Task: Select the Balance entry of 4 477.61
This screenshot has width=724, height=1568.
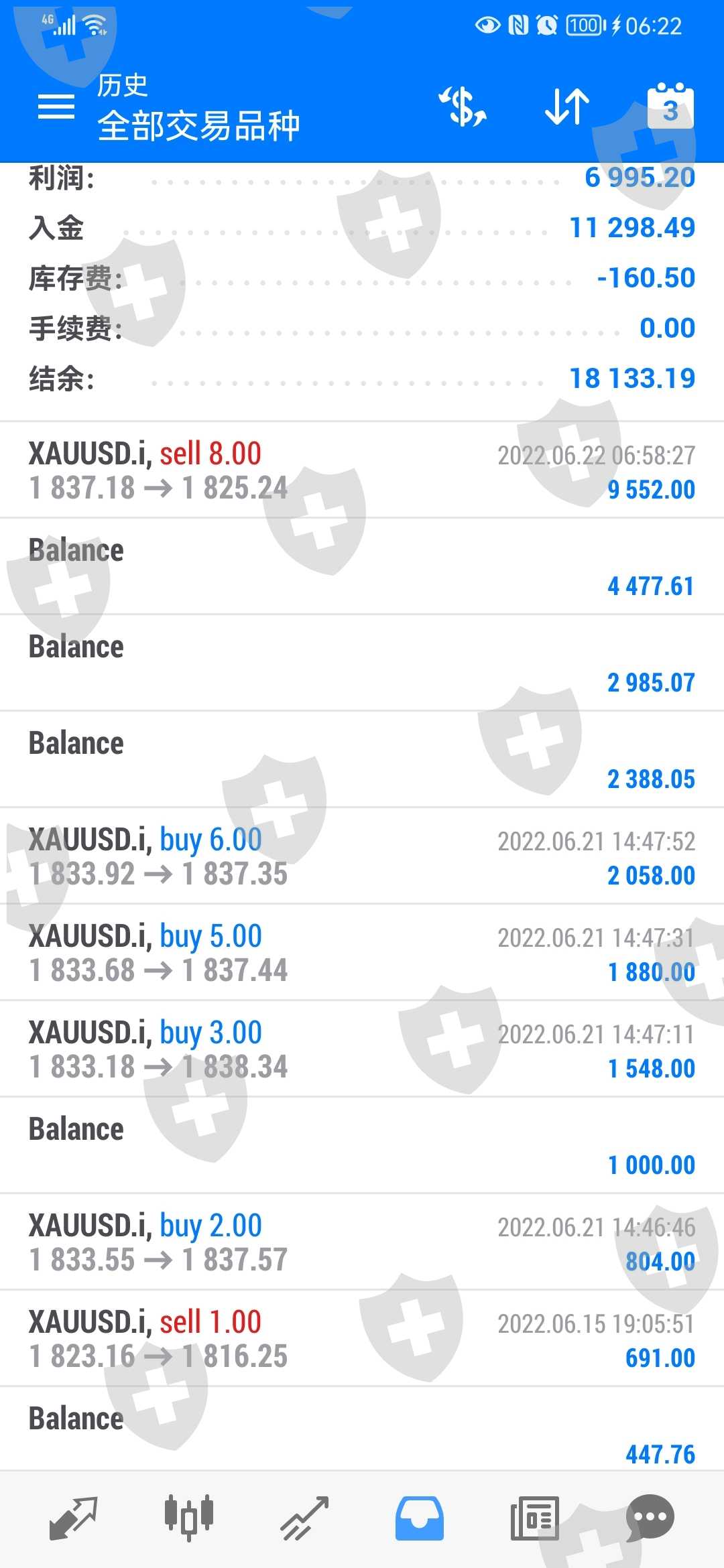Action: [362, 567]
